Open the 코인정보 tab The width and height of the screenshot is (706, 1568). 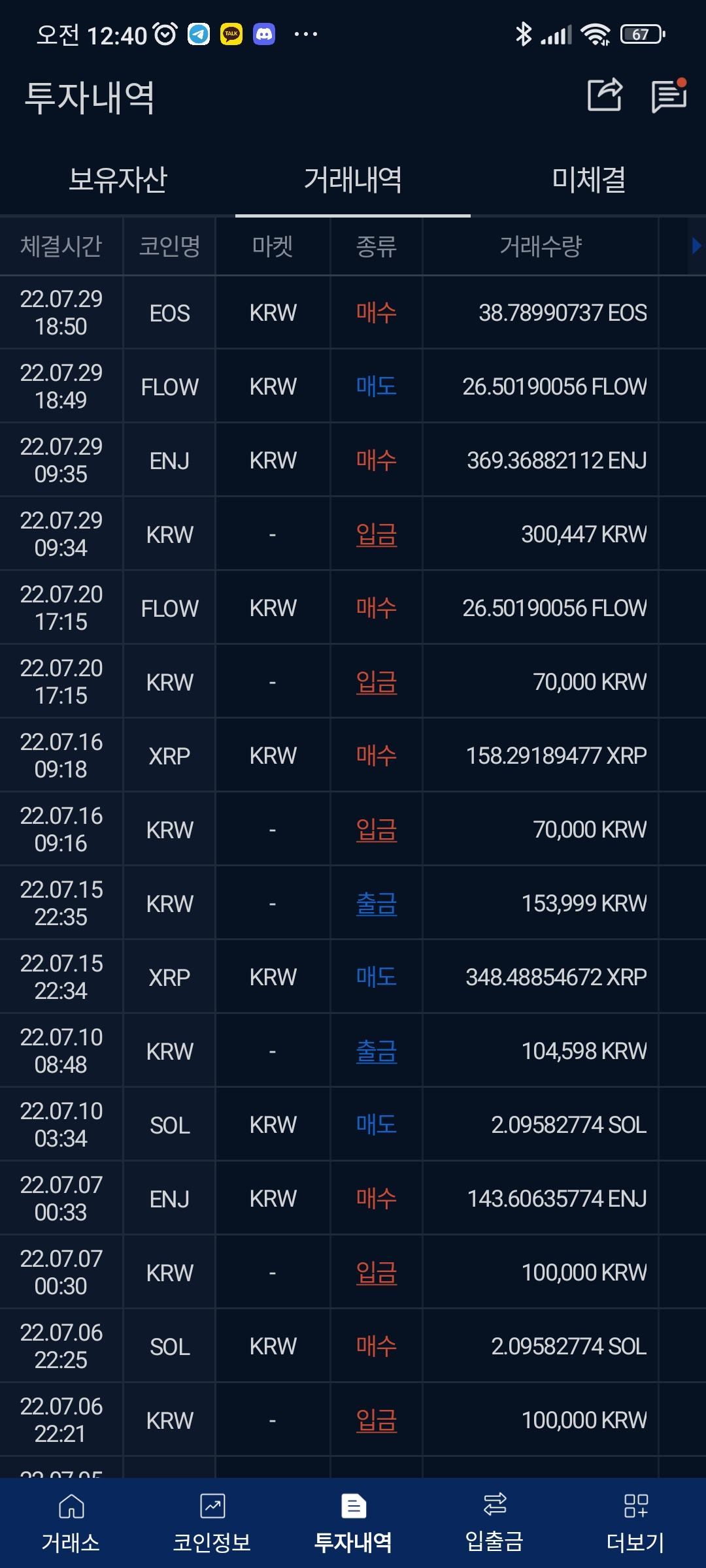212,1524
